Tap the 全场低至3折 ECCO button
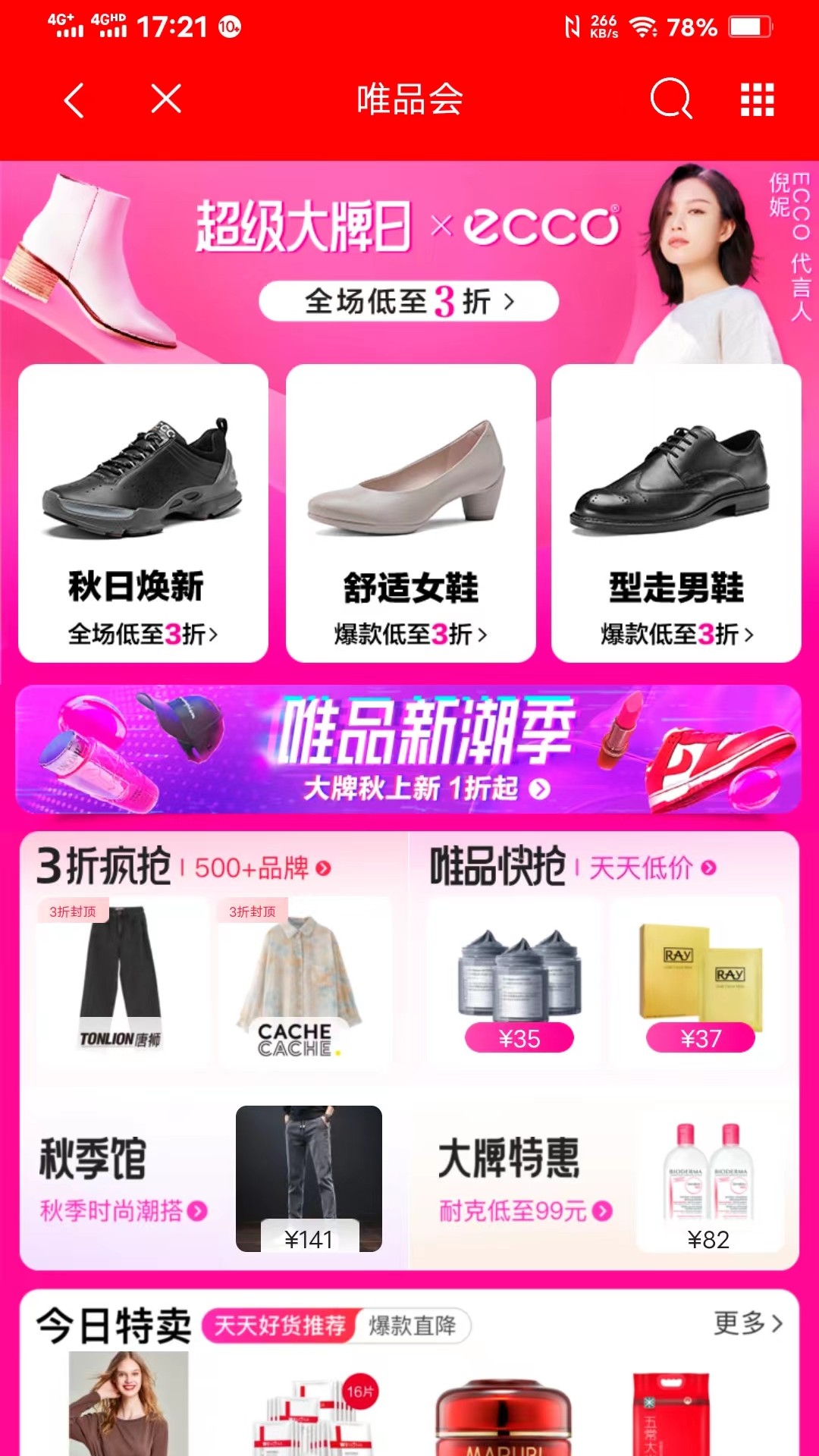This screenshot has height=1456, width=819. click(x=409, y=302)
